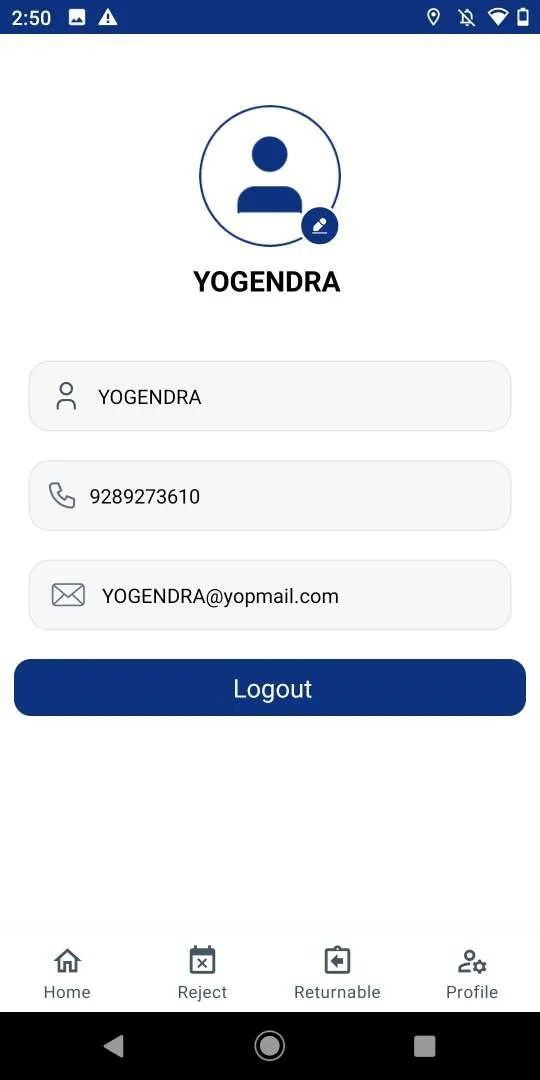
Task: Tap the pencil edit icon on profile photo
Action: click(320, 225)
